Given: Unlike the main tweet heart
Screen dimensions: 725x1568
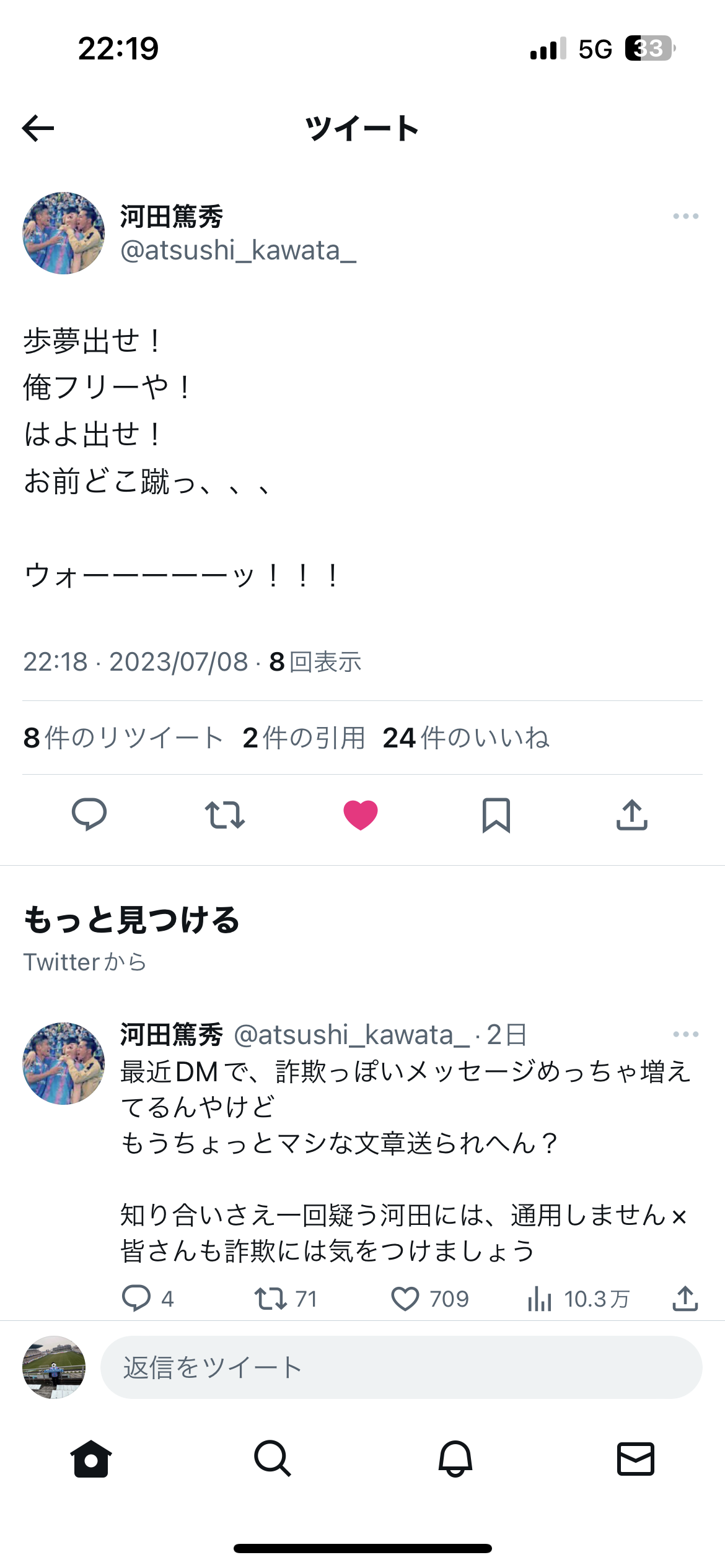Looking at the screenshot, I should [361, 814].
